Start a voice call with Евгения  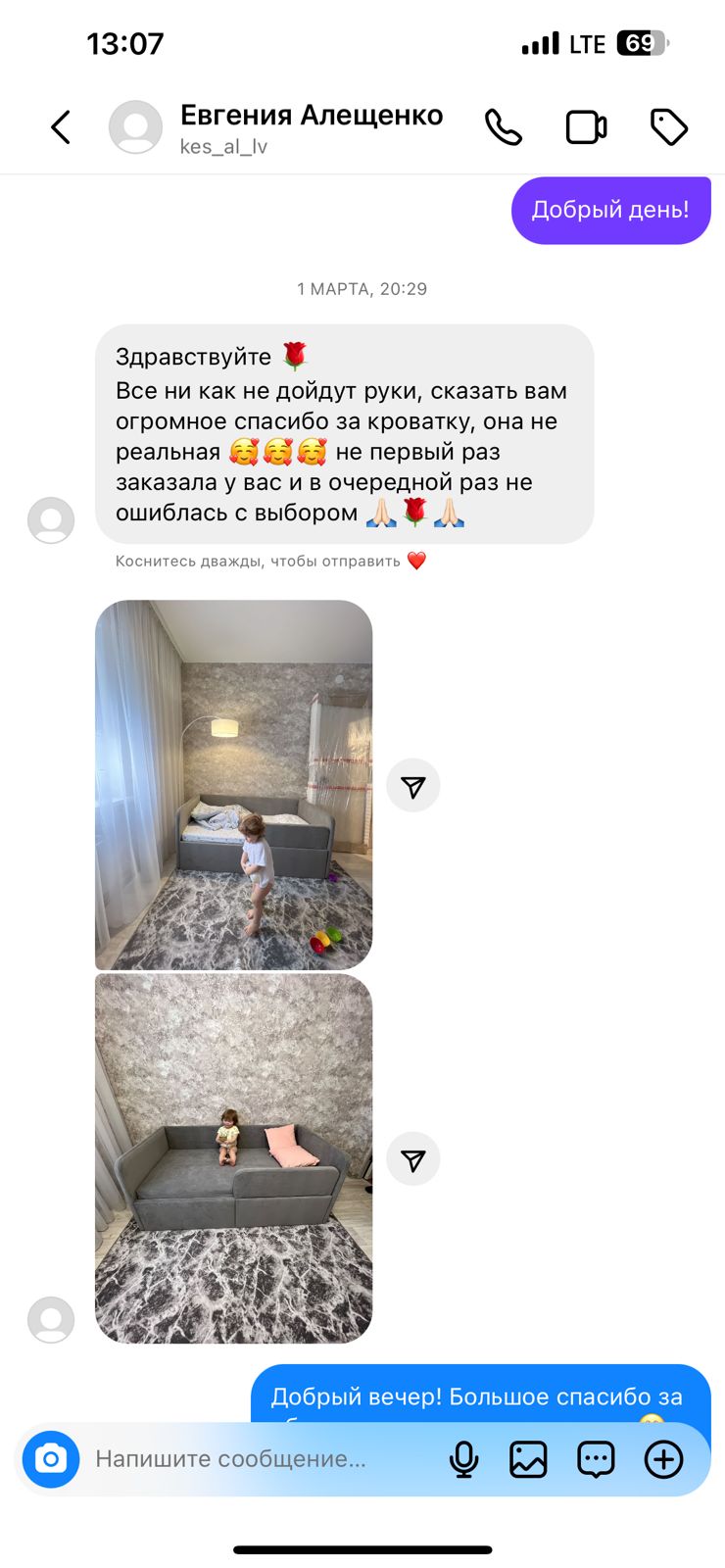pos(504,127)
